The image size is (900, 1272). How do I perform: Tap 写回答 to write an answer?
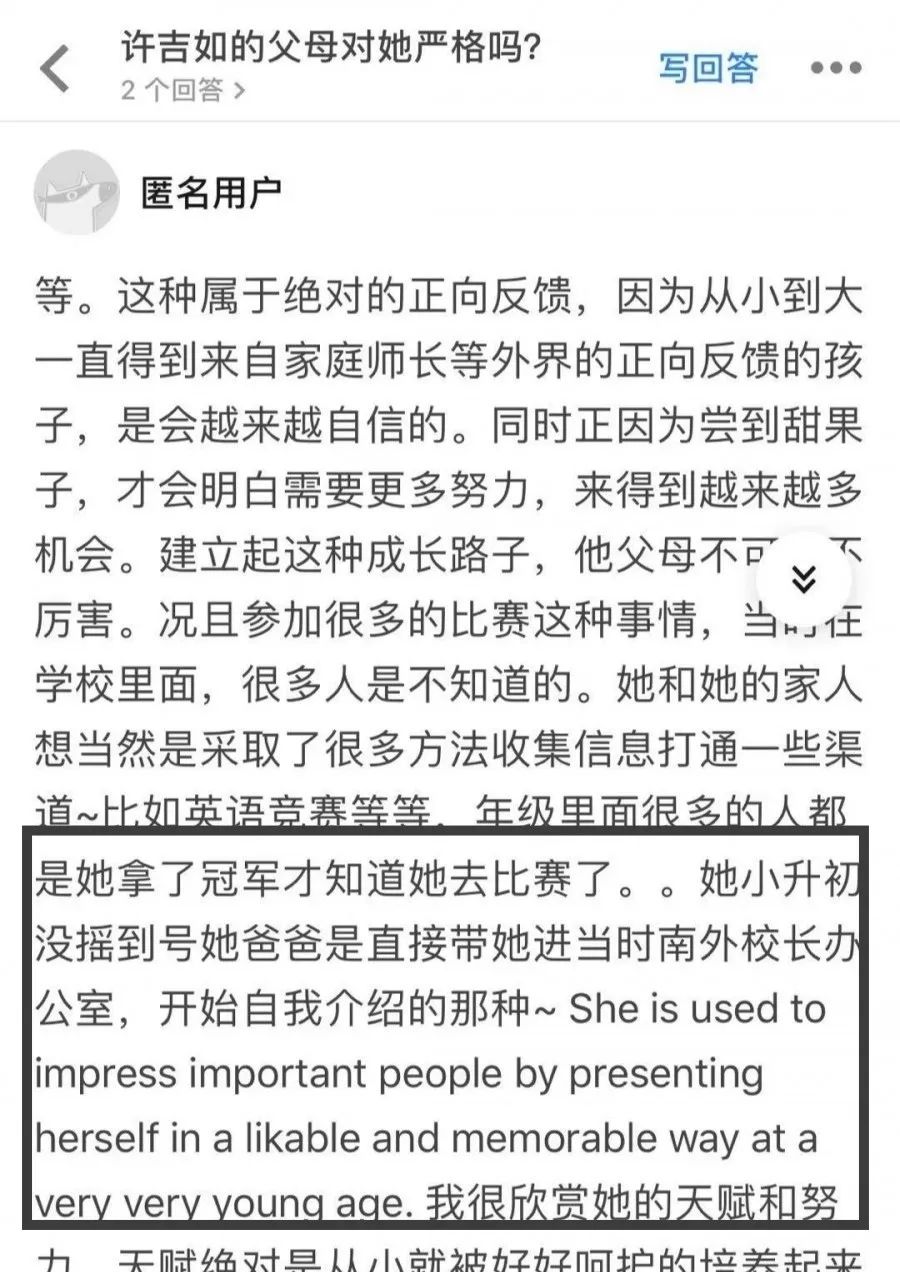point(708,68)
